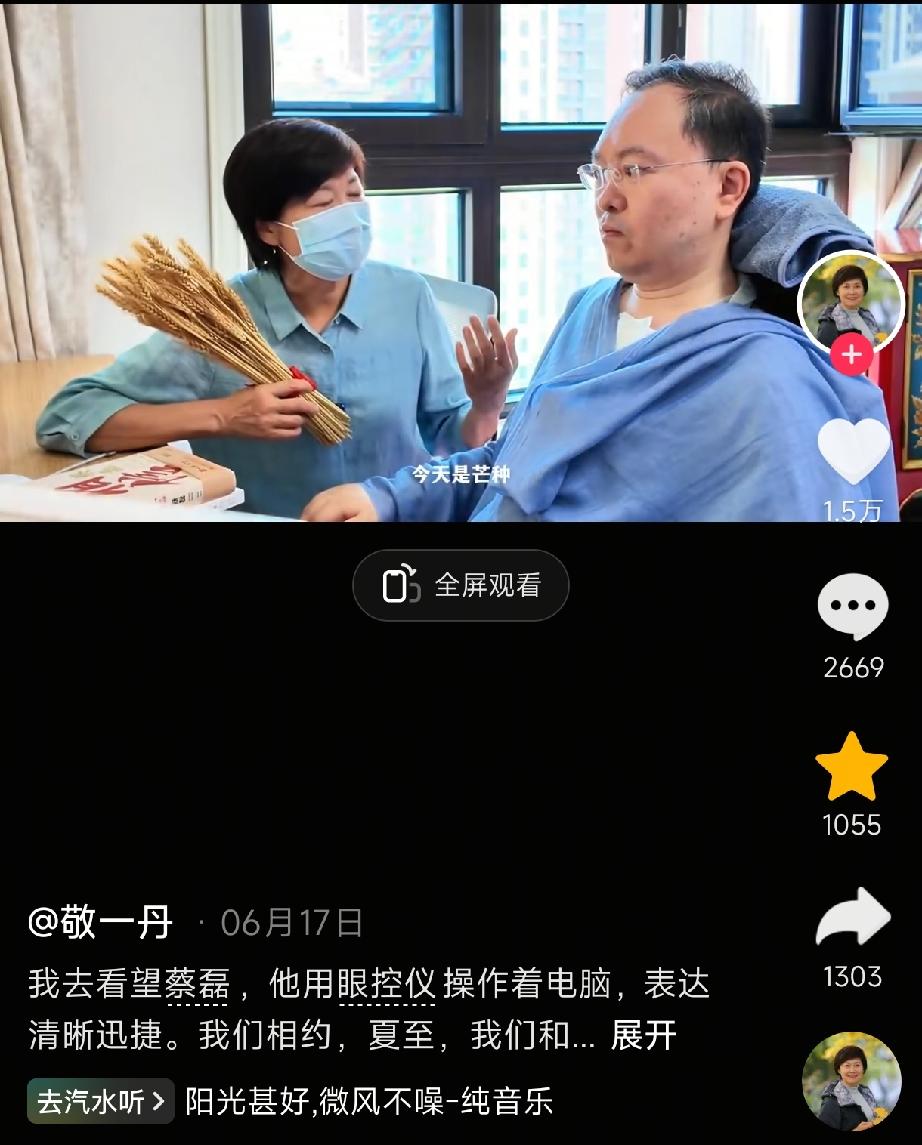
Task: Open the soundtrack title 阳光甚好,微风不噪-纯音乐
Action: [x=369, y=1101]
